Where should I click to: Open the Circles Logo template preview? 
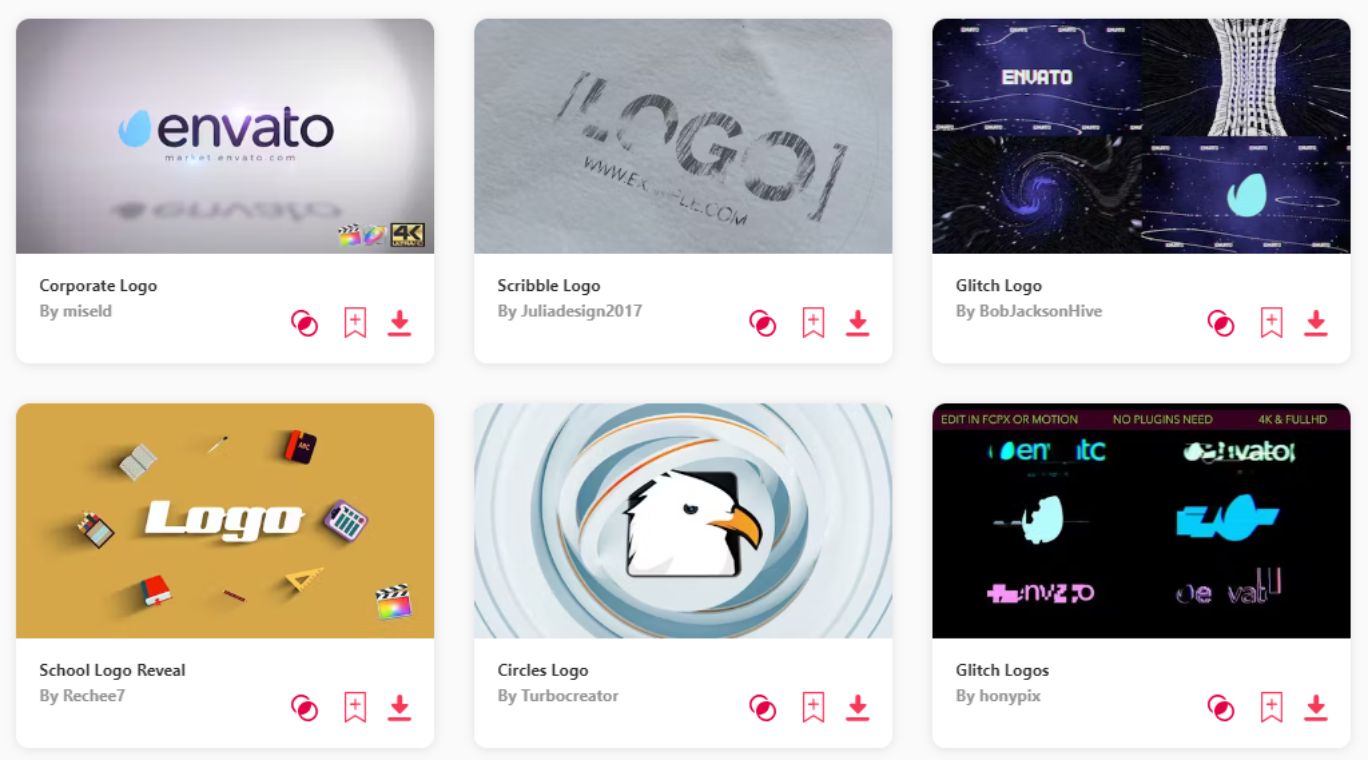pyautogui.click(x=683, y=521)
